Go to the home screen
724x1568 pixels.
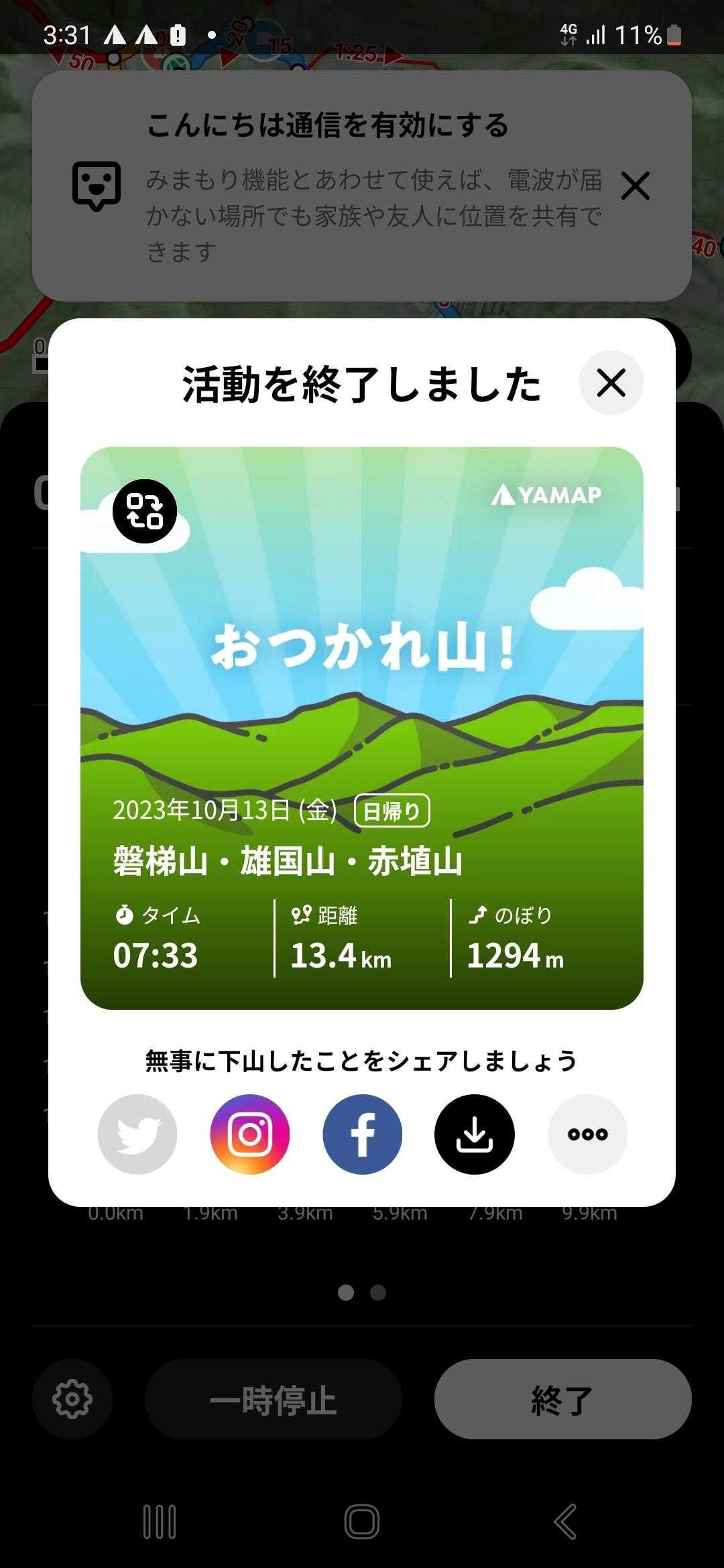(x=362, y=1521)
